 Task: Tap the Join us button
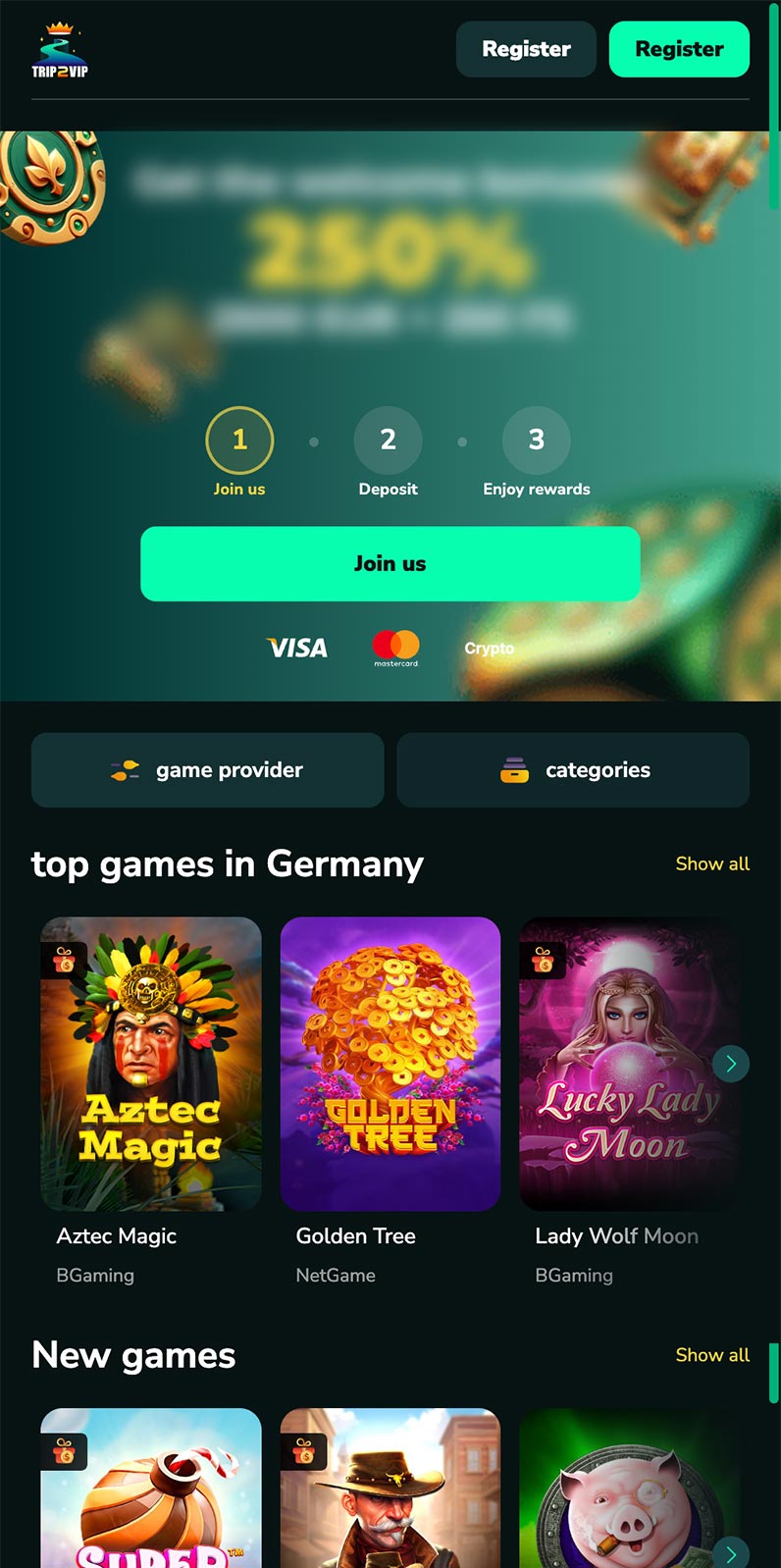pos(390,564)
